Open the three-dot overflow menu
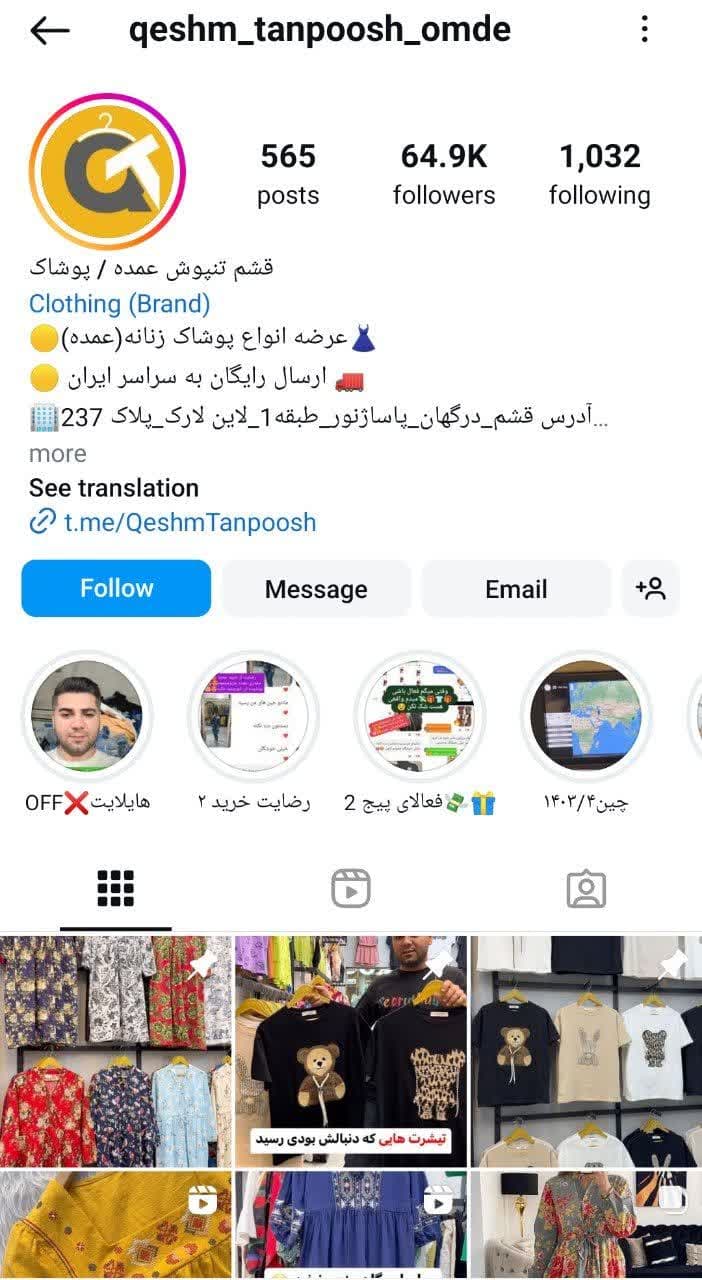 click(645, 29)
